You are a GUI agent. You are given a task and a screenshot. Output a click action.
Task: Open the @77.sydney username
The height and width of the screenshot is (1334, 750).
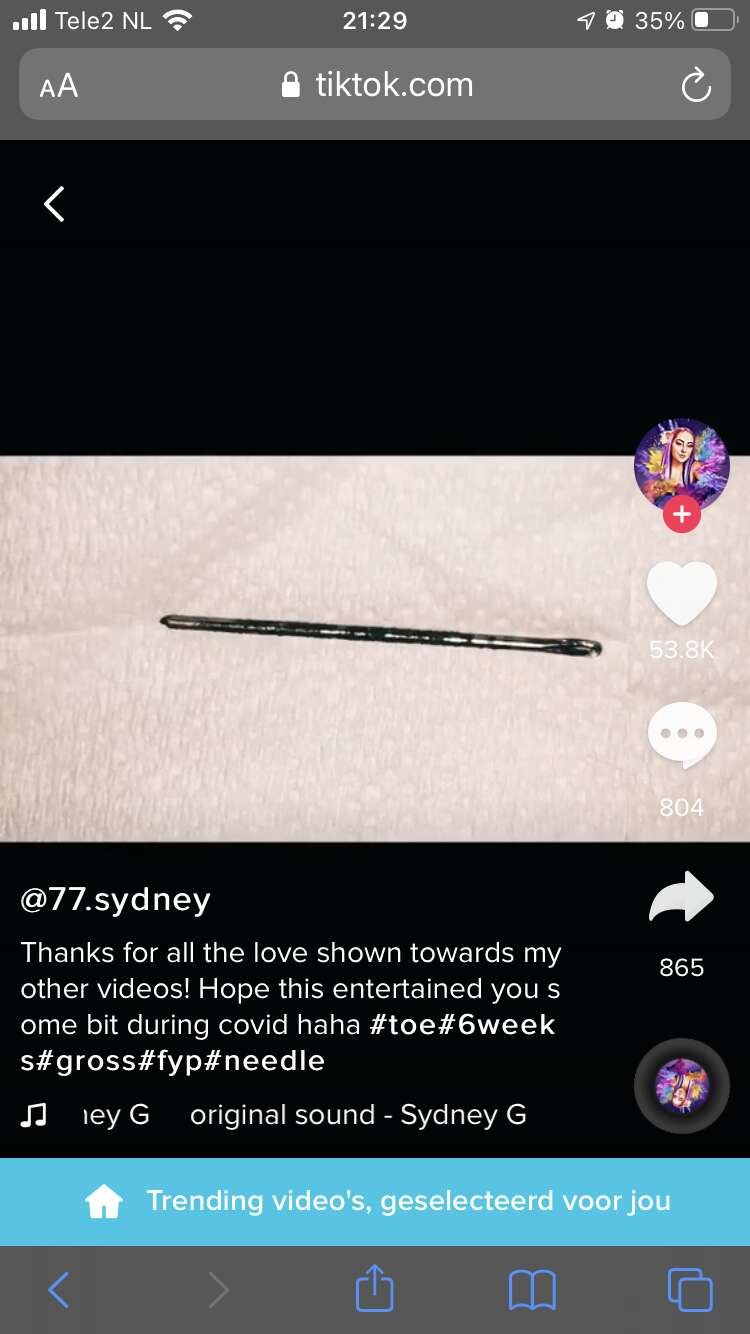pos(116,900)
